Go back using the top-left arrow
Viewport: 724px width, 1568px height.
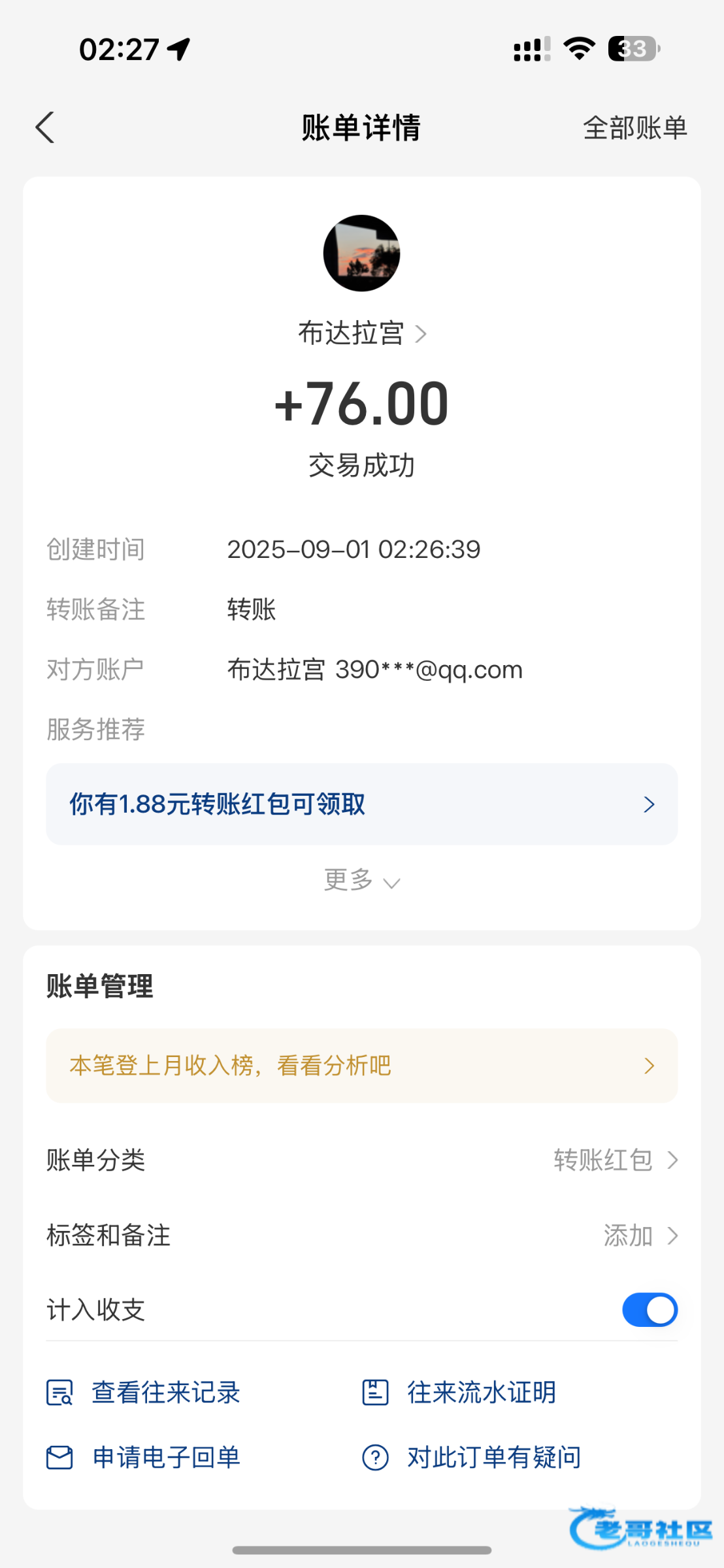[x=44, y=127]
